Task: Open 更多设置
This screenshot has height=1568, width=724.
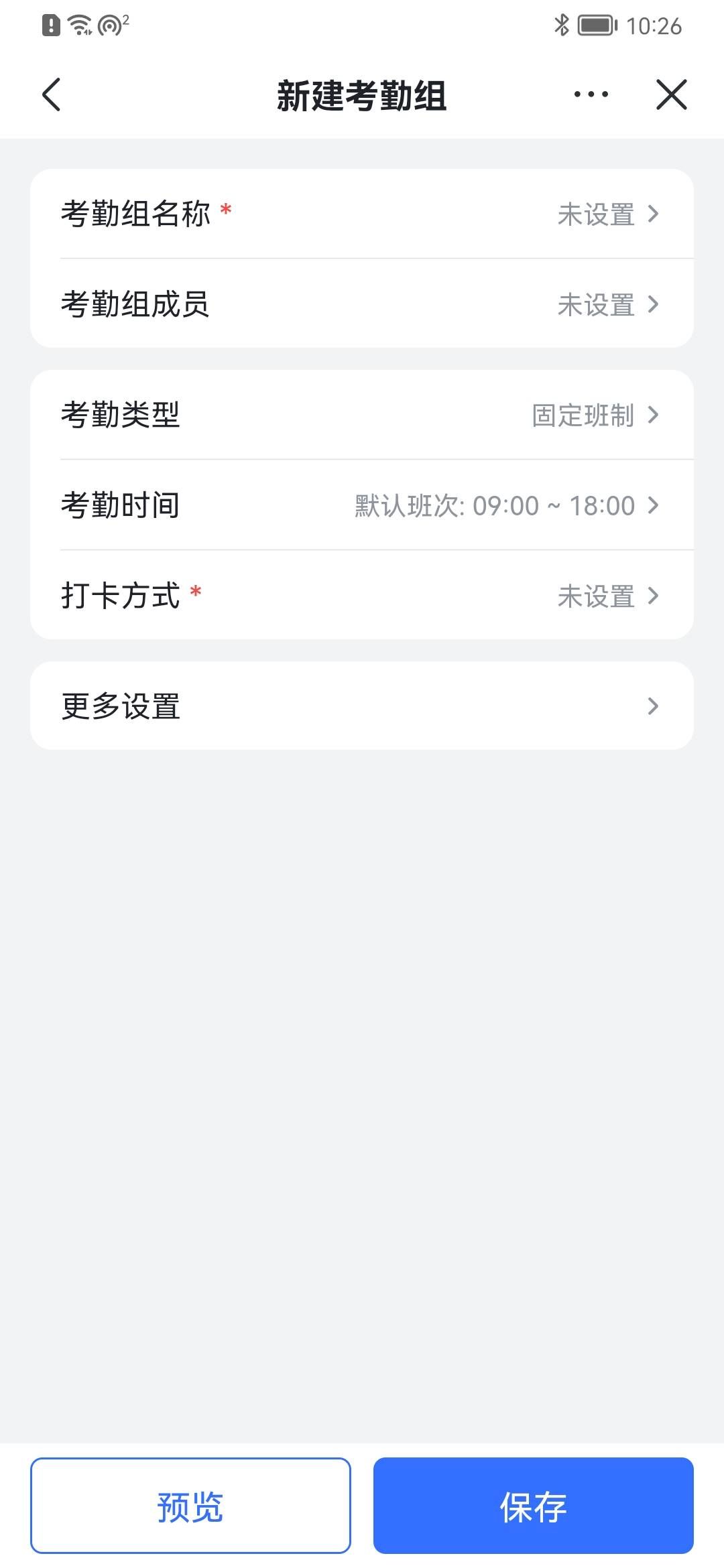Action: (x=362, y=706)
